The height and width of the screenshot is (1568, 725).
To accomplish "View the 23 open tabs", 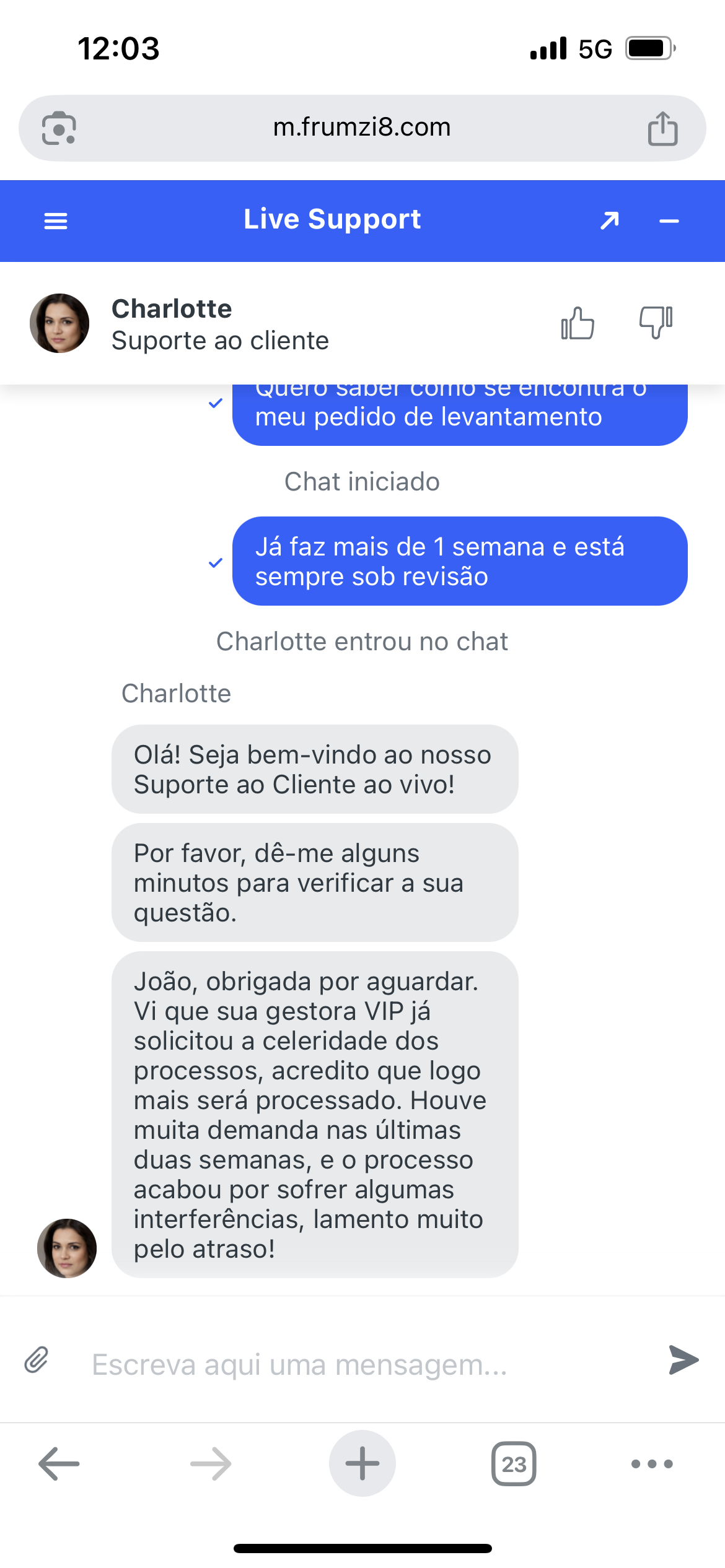I will point(514,1464).
